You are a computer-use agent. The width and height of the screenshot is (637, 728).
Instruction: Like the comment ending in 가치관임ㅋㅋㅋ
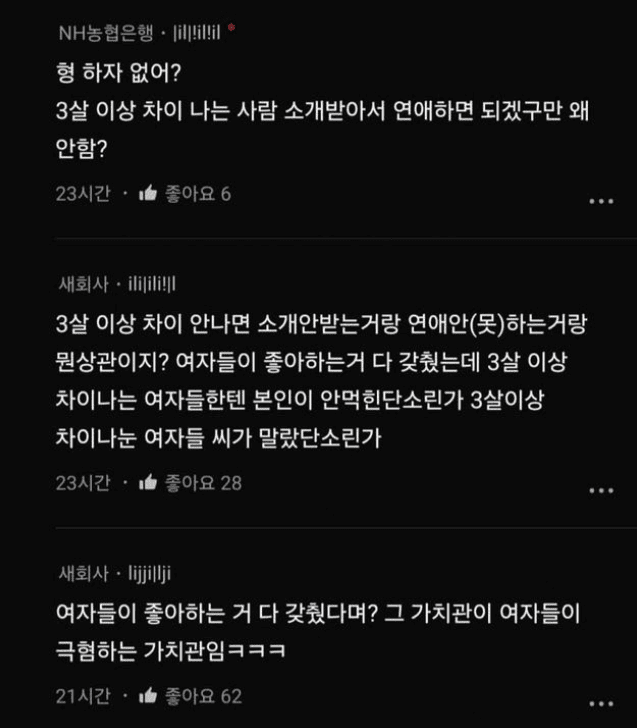point(149,696)
